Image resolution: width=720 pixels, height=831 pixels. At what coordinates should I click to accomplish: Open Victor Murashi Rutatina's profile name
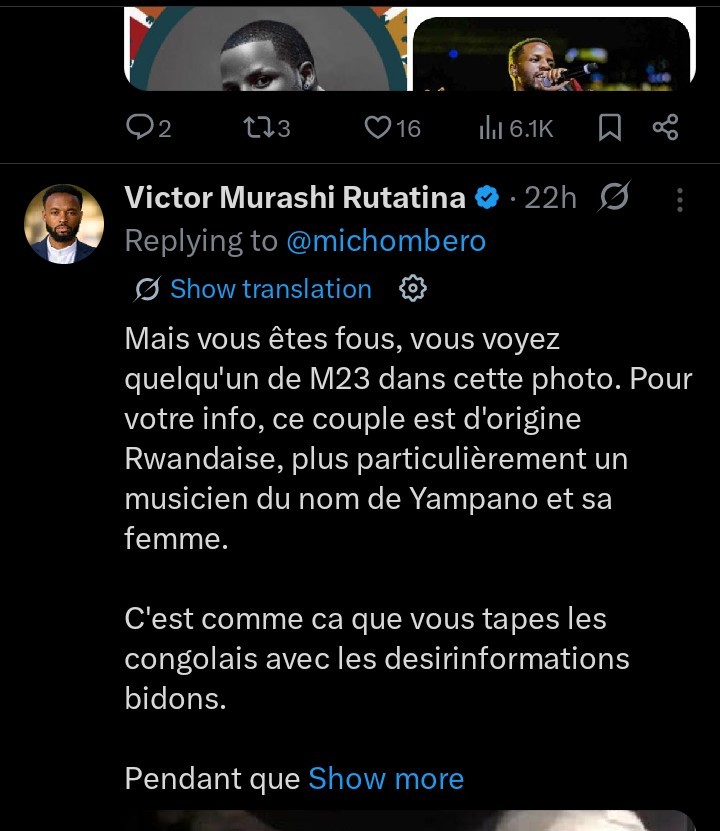point(295,198)
